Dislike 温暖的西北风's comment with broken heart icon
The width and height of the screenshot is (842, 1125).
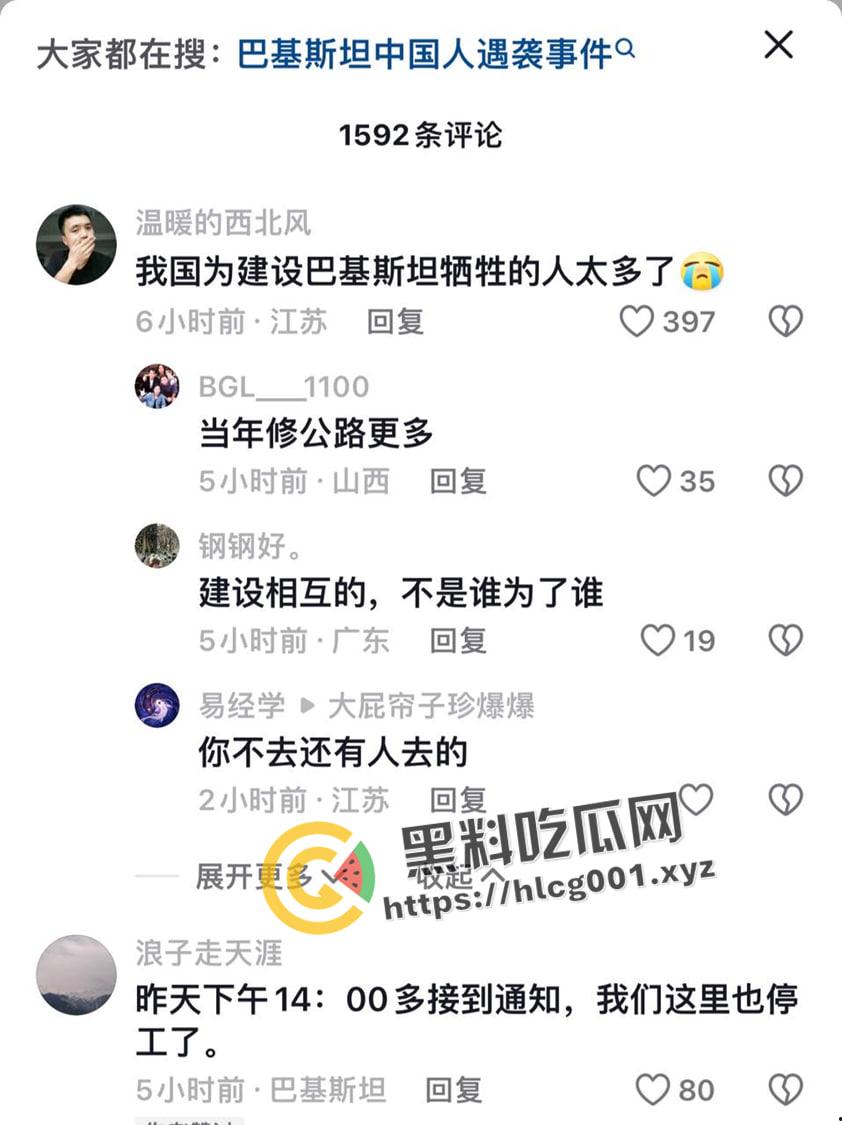(786, 318)
